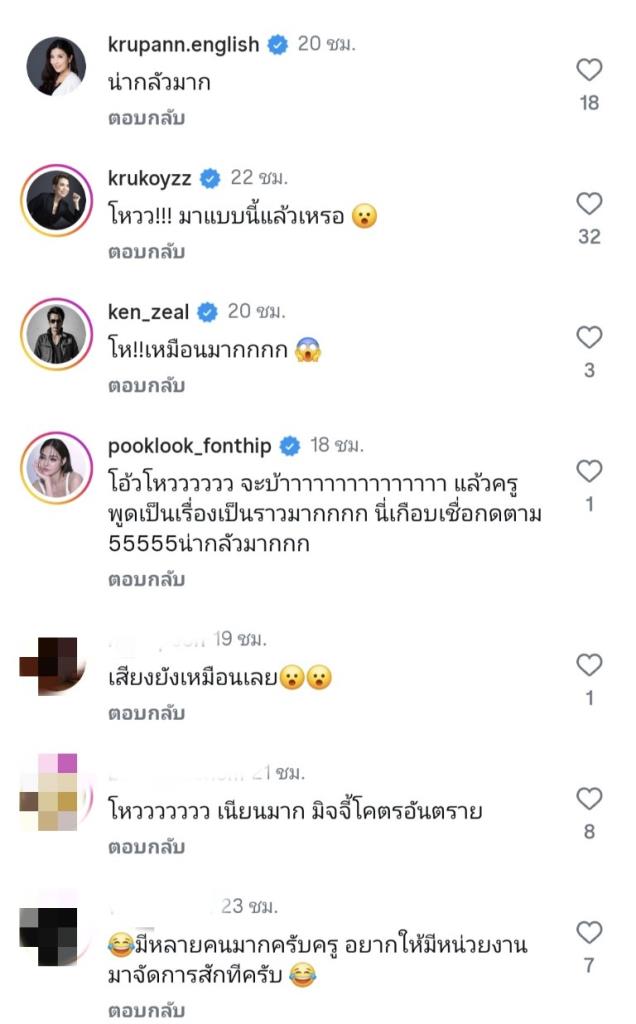The width and height of the screenshot is (636, 1024).
Task: Reply to pooklook_fonthip's comment
Action: 146,579
